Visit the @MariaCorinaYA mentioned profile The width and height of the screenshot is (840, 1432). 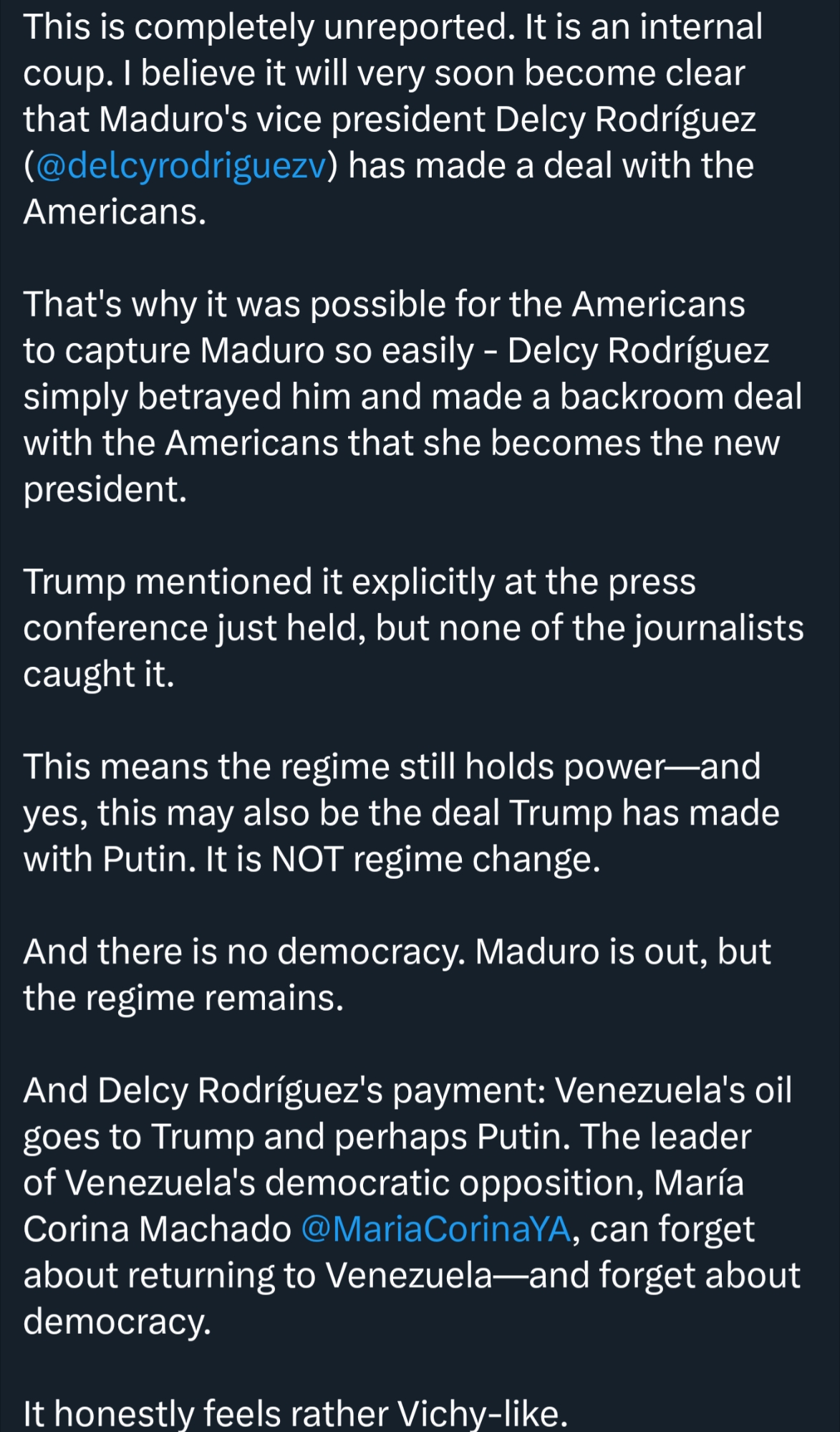435,1229
